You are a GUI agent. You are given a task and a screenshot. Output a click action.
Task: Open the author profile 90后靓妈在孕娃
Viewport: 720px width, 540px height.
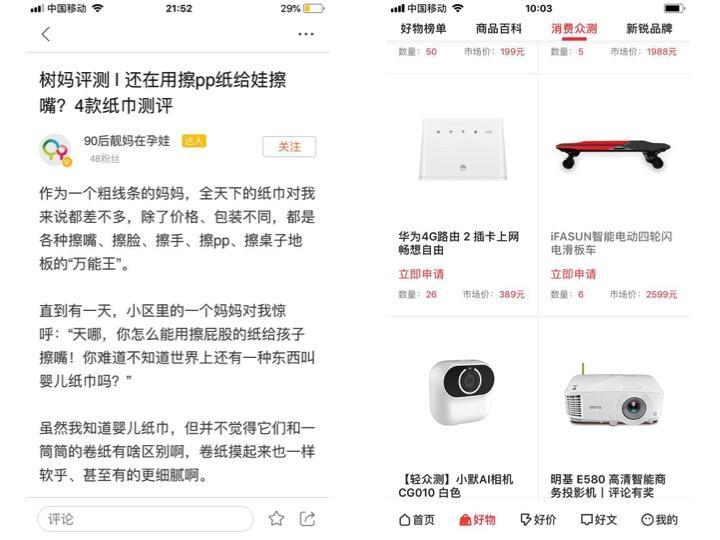click(127, 142)
